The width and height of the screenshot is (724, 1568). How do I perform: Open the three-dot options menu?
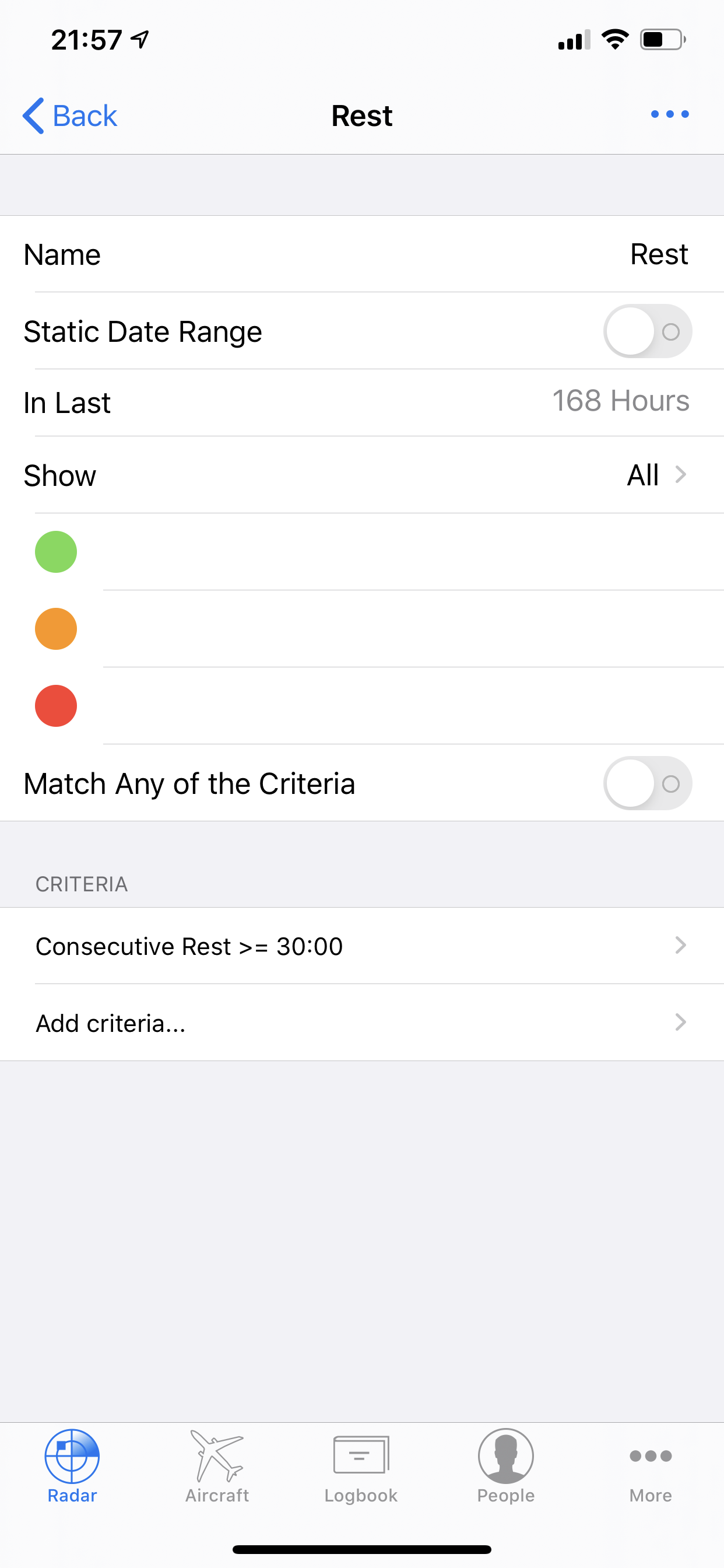click(669, 114)
